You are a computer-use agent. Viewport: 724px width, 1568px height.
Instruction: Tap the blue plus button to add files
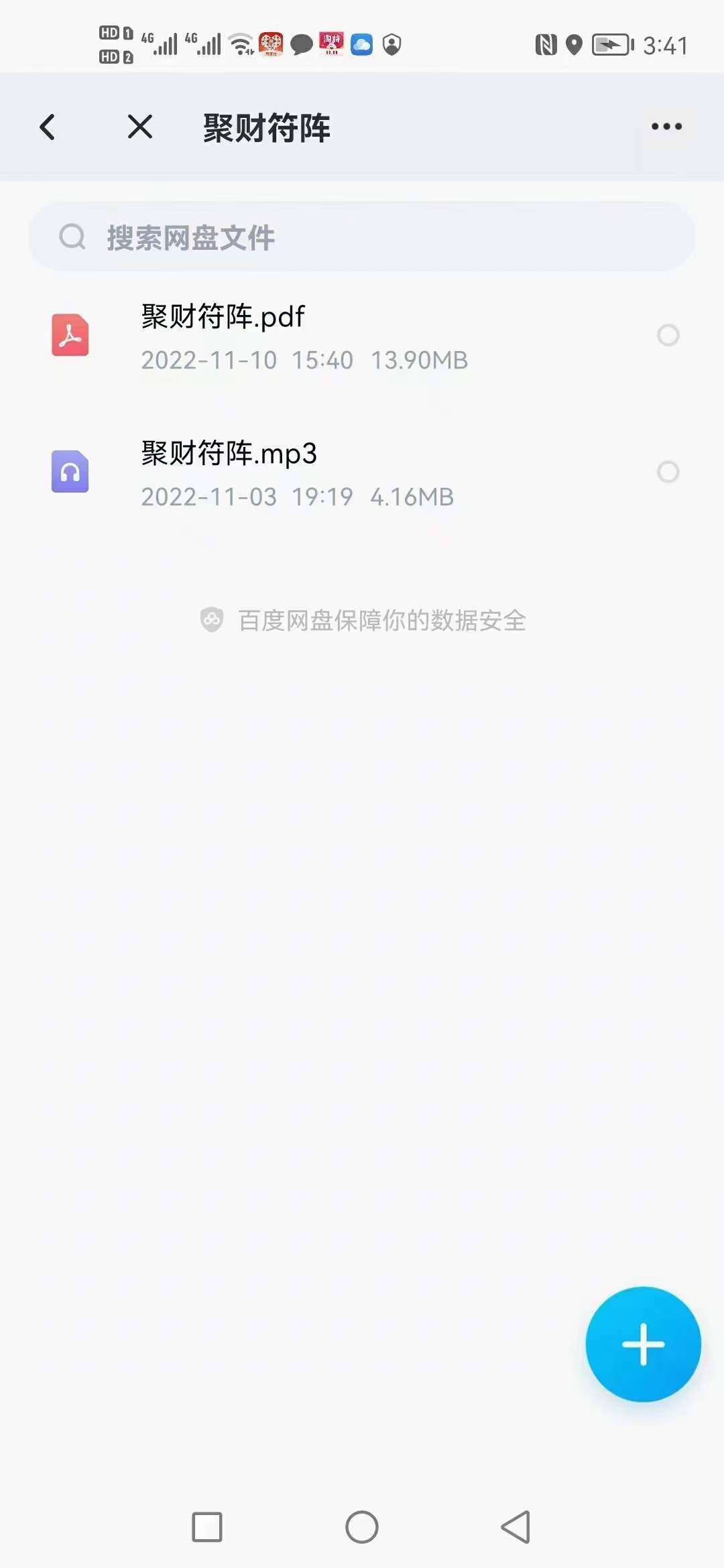tap(642, 1344)
